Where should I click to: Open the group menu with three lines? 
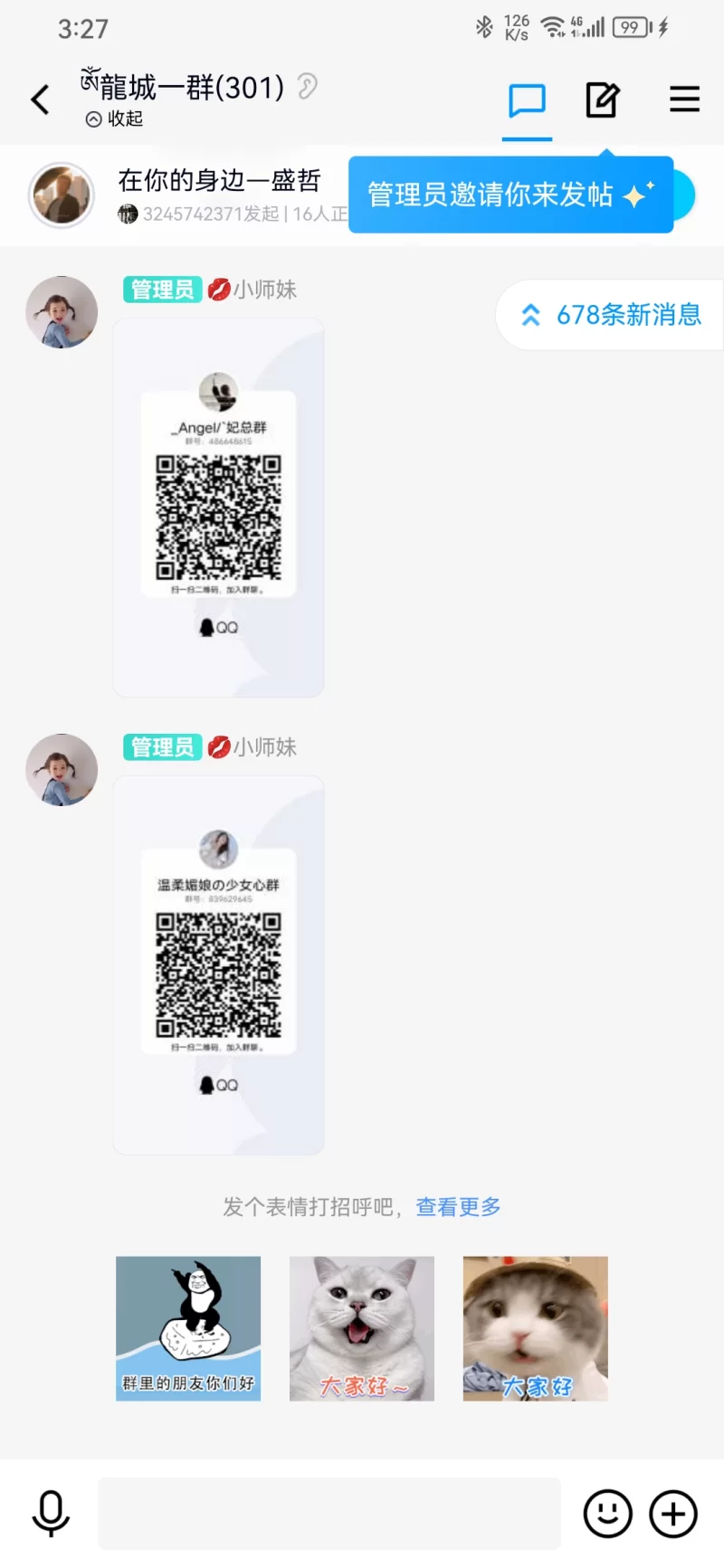(x=684, y=100)
